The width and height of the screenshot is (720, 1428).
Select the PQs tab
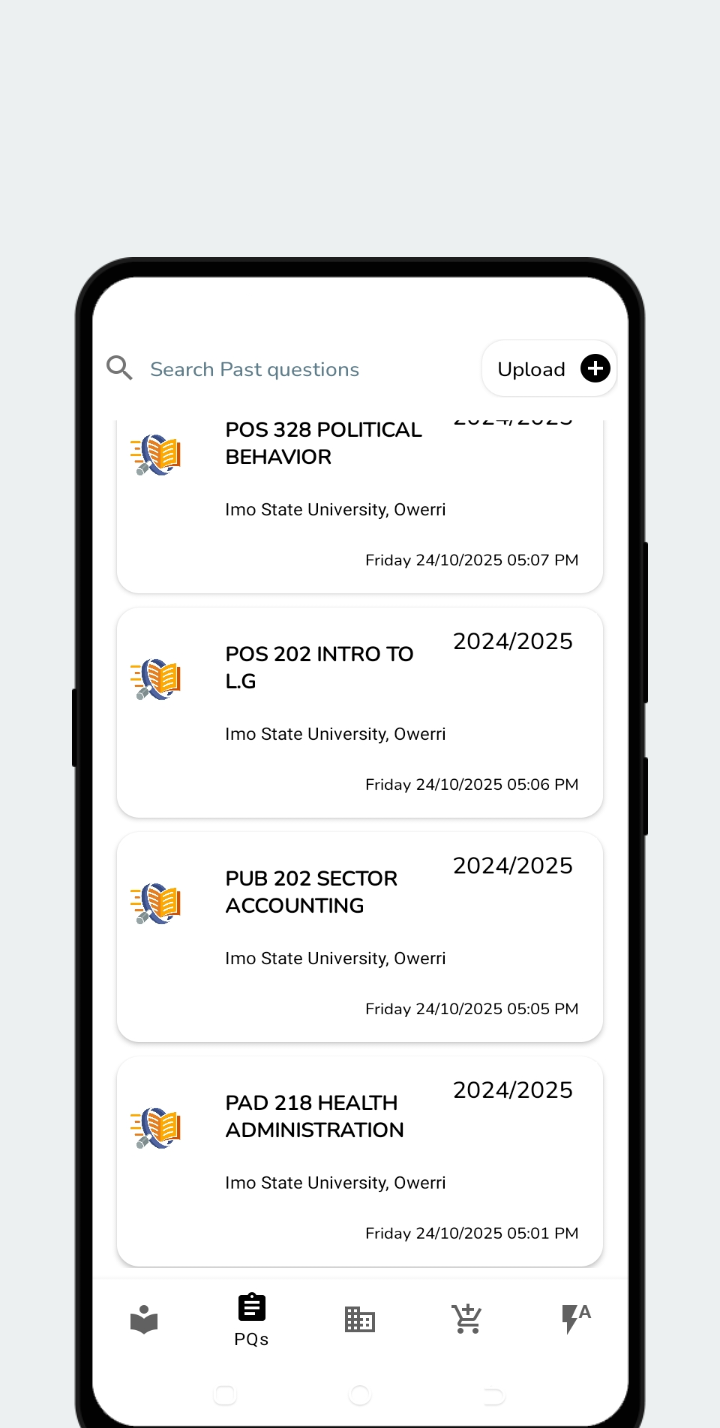252,1320
